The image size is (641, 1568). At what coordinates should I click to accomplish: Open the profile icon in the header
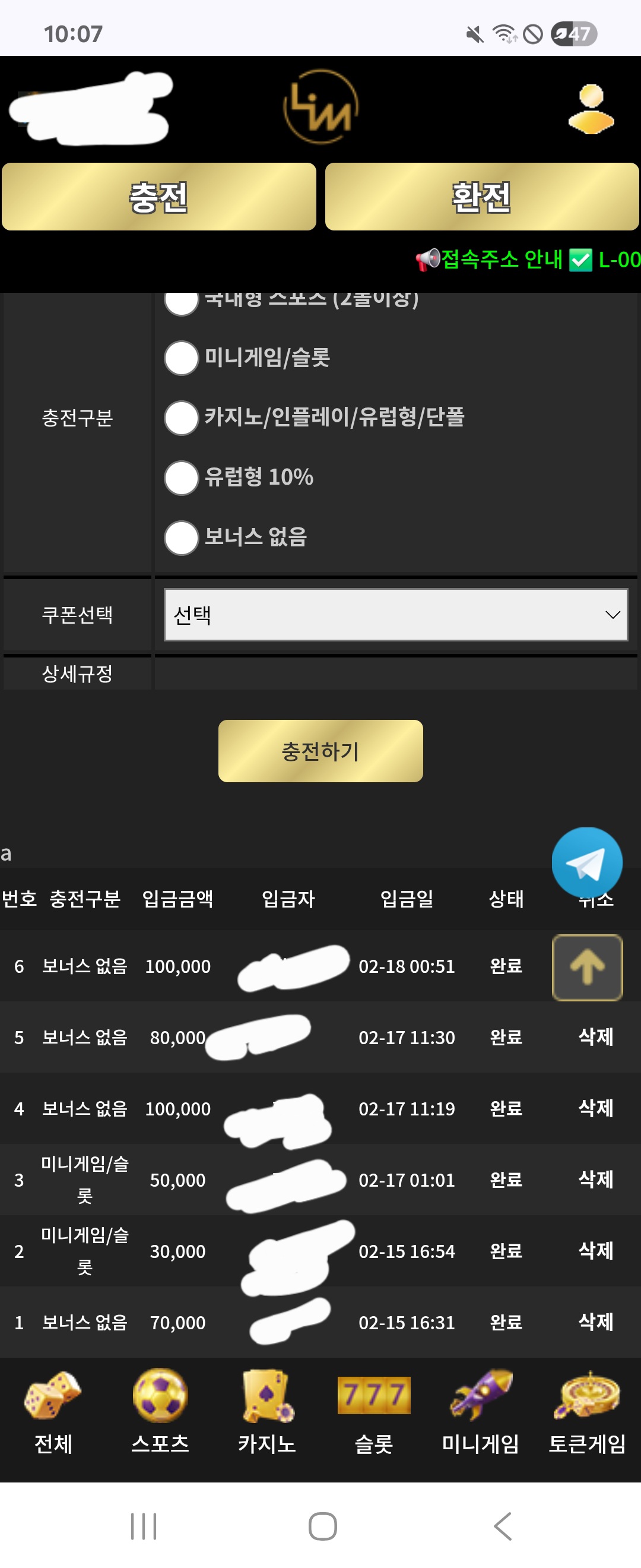point(591,109)
